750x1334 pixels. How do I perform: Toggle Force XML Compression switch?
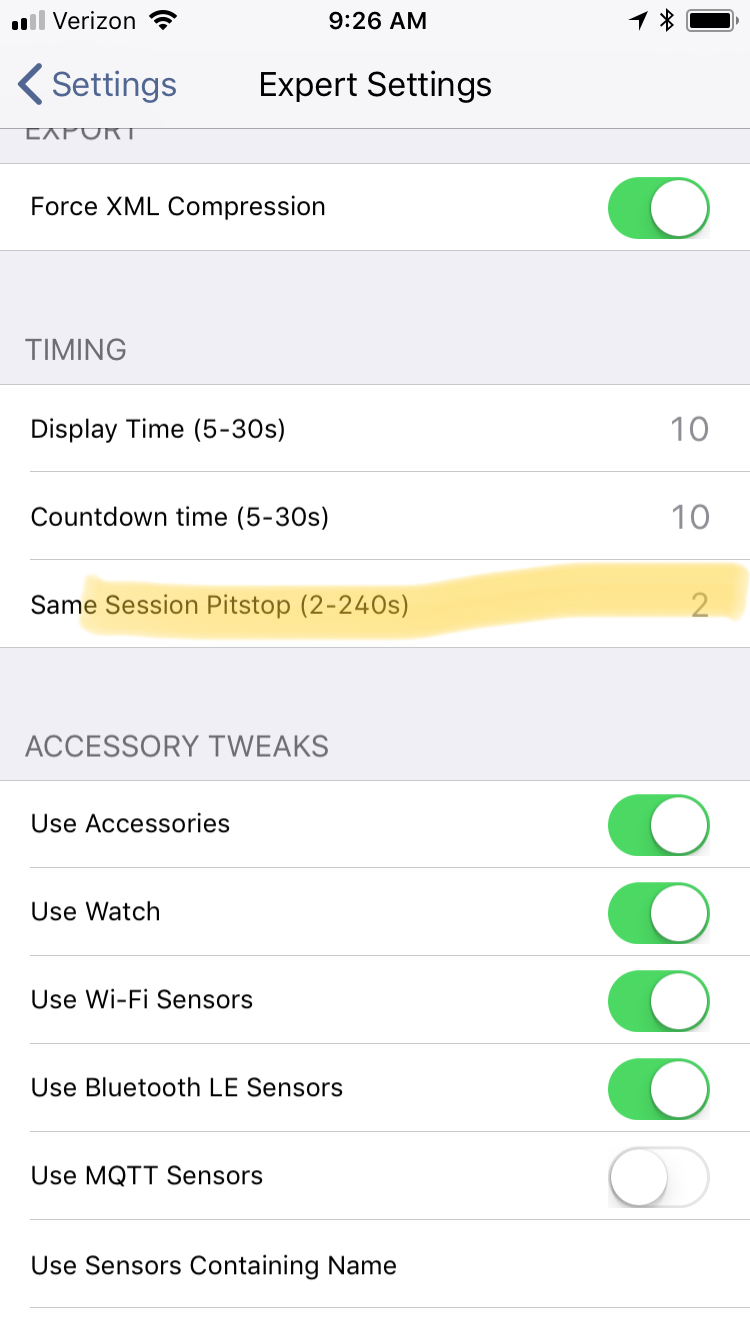tap(658, 208)
